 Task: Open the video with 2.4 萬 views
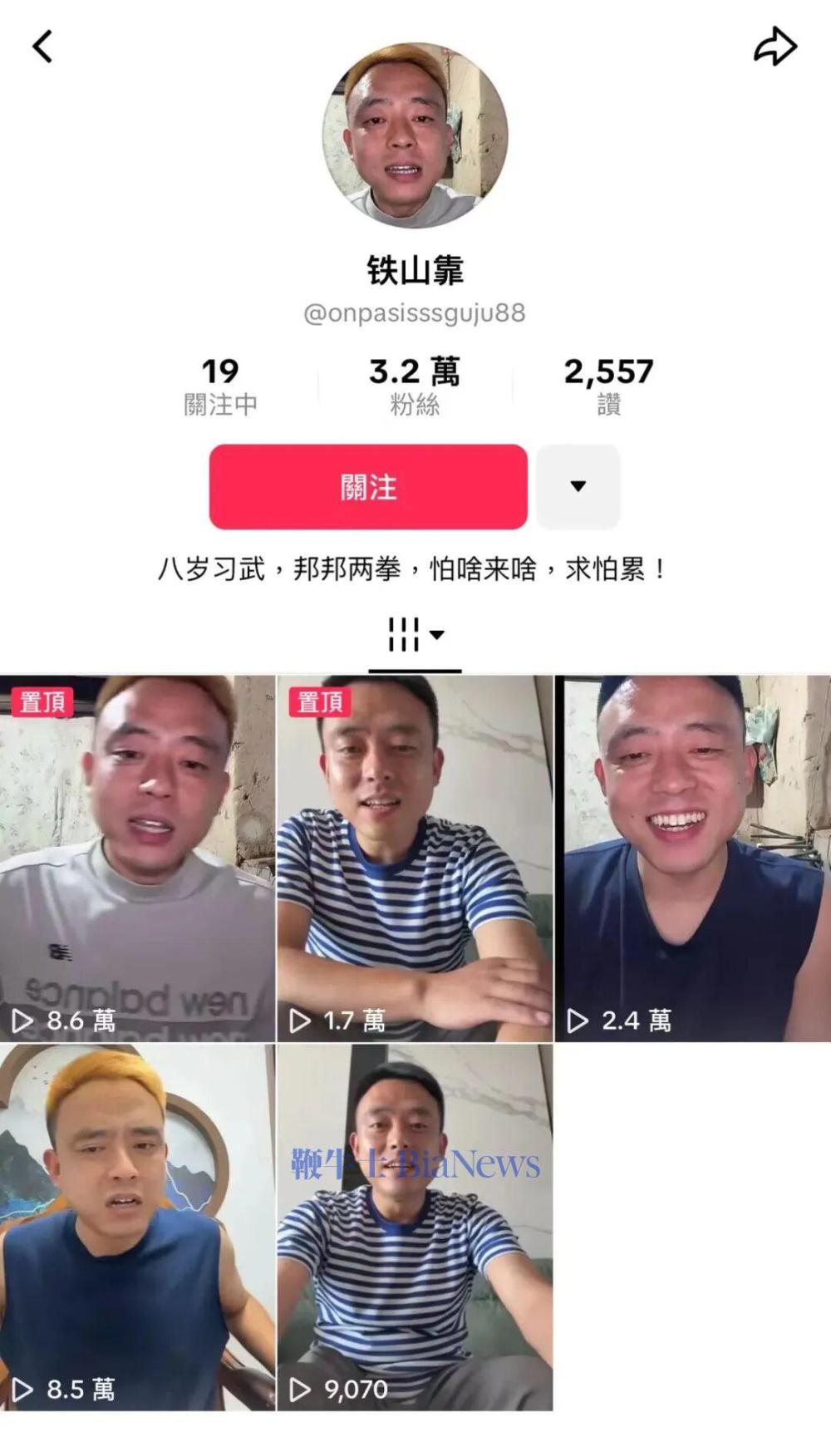(x=692, y=858)
